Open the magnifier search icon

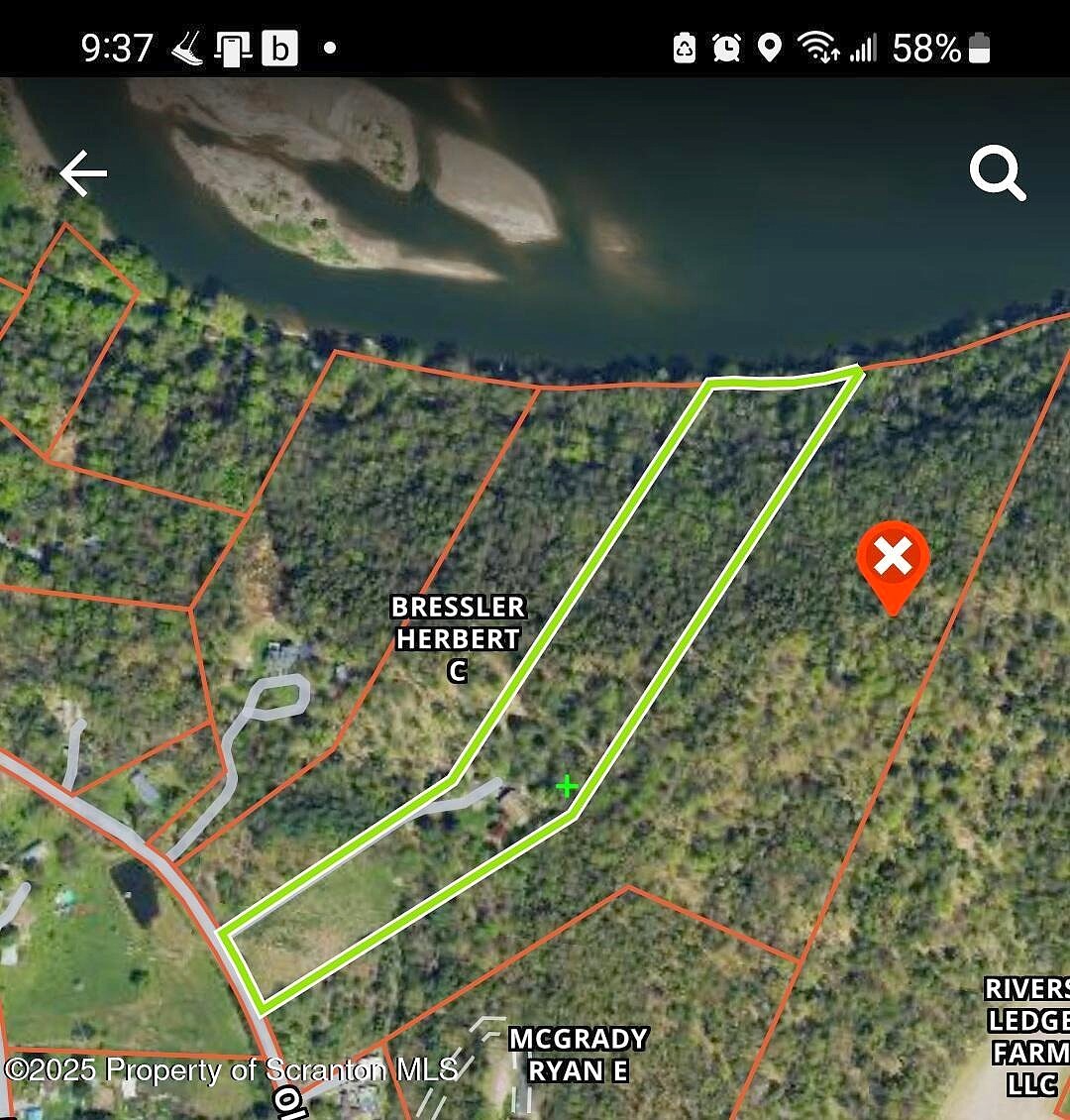996,174
